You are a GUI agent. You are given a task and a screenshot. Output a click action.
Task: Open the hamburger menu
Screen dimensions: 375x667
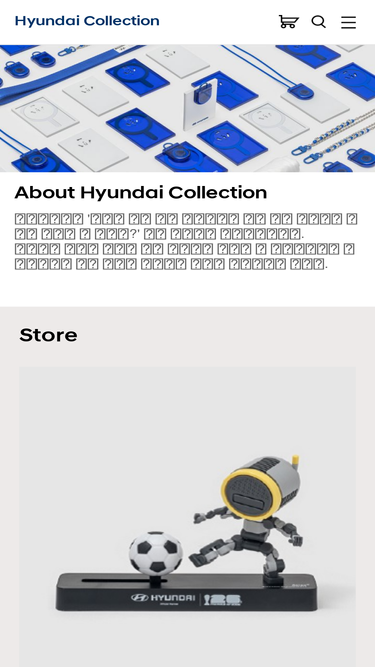click(x=348, y=22)
